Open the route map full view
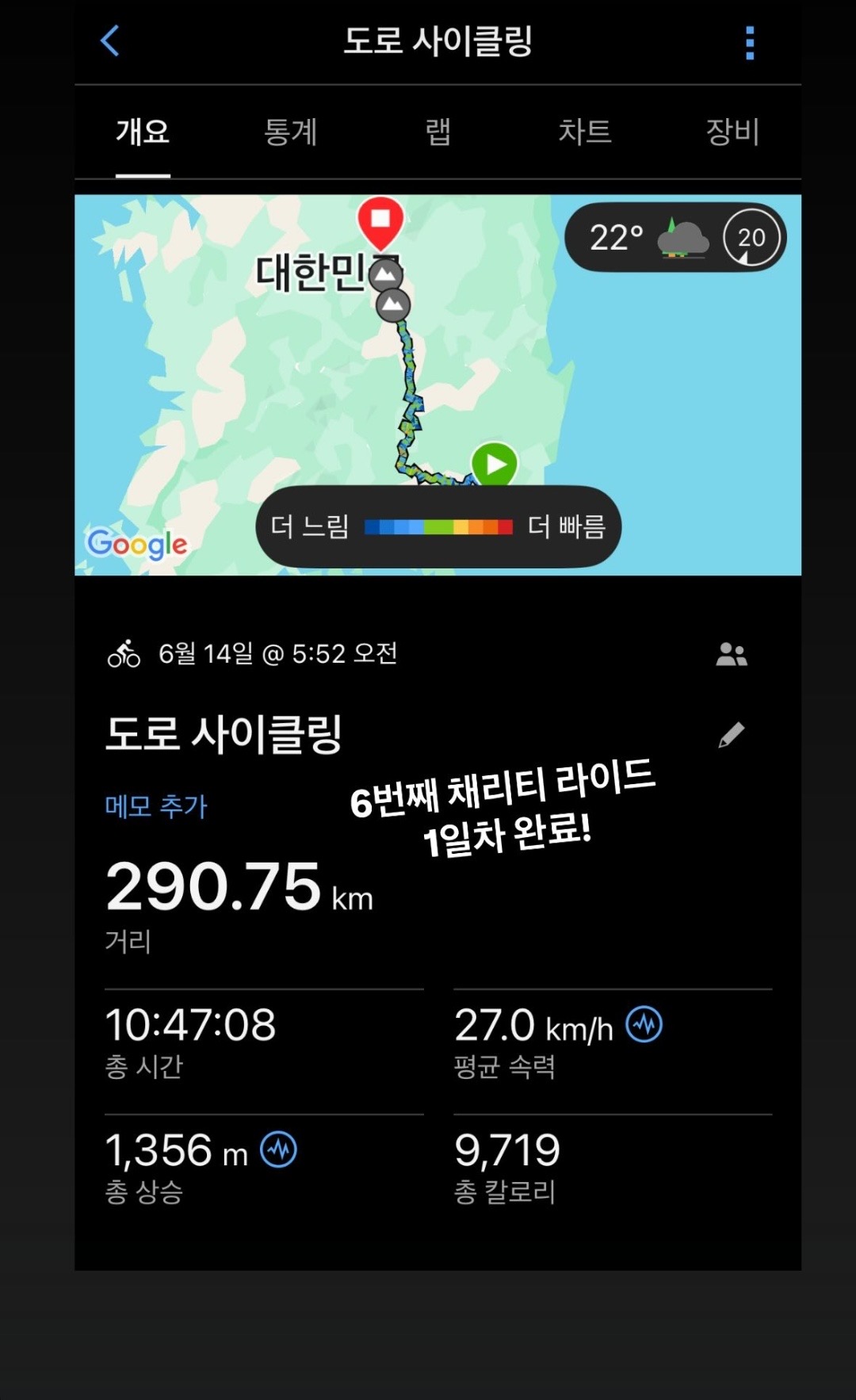The width and height of the screenshot is (856, 1400). (438, 384)
